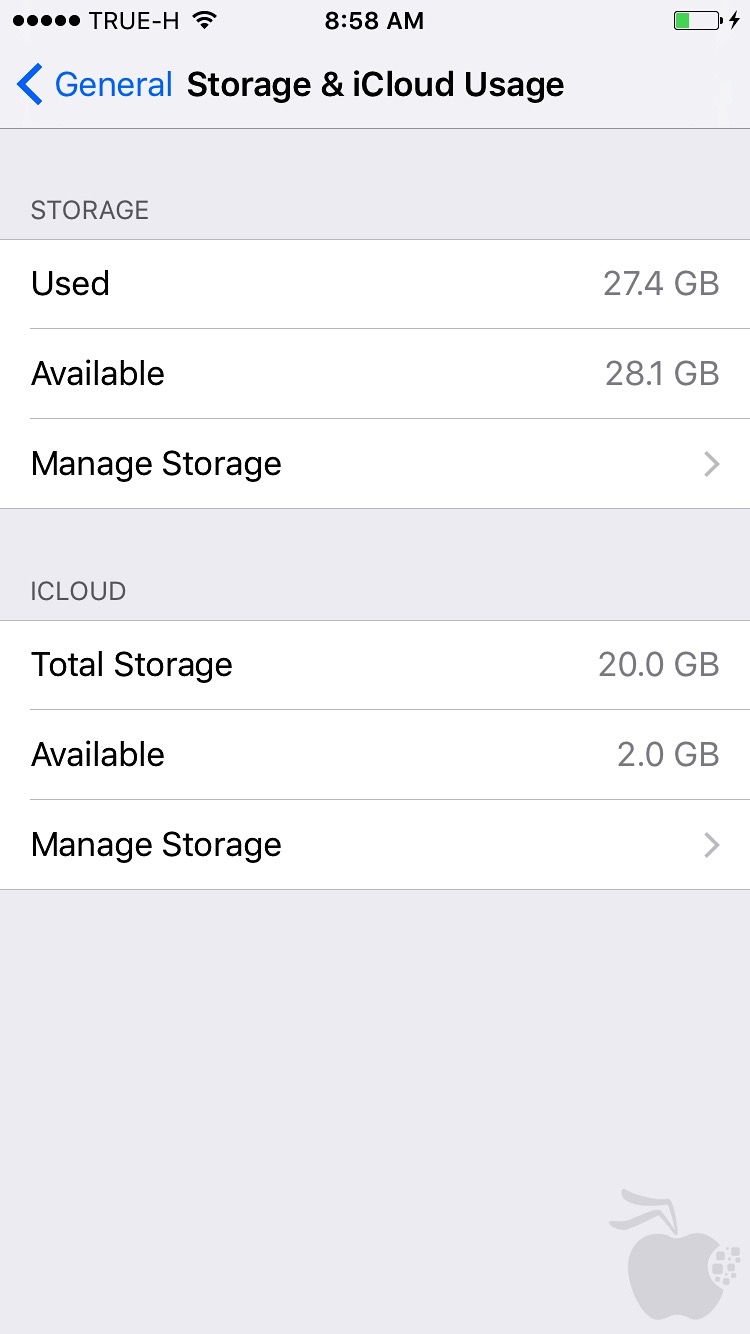Open Manage Storage under STORAGE section
Image resolution: width=750 pixels, height=1334 pixels.
[x=375, y=463]
